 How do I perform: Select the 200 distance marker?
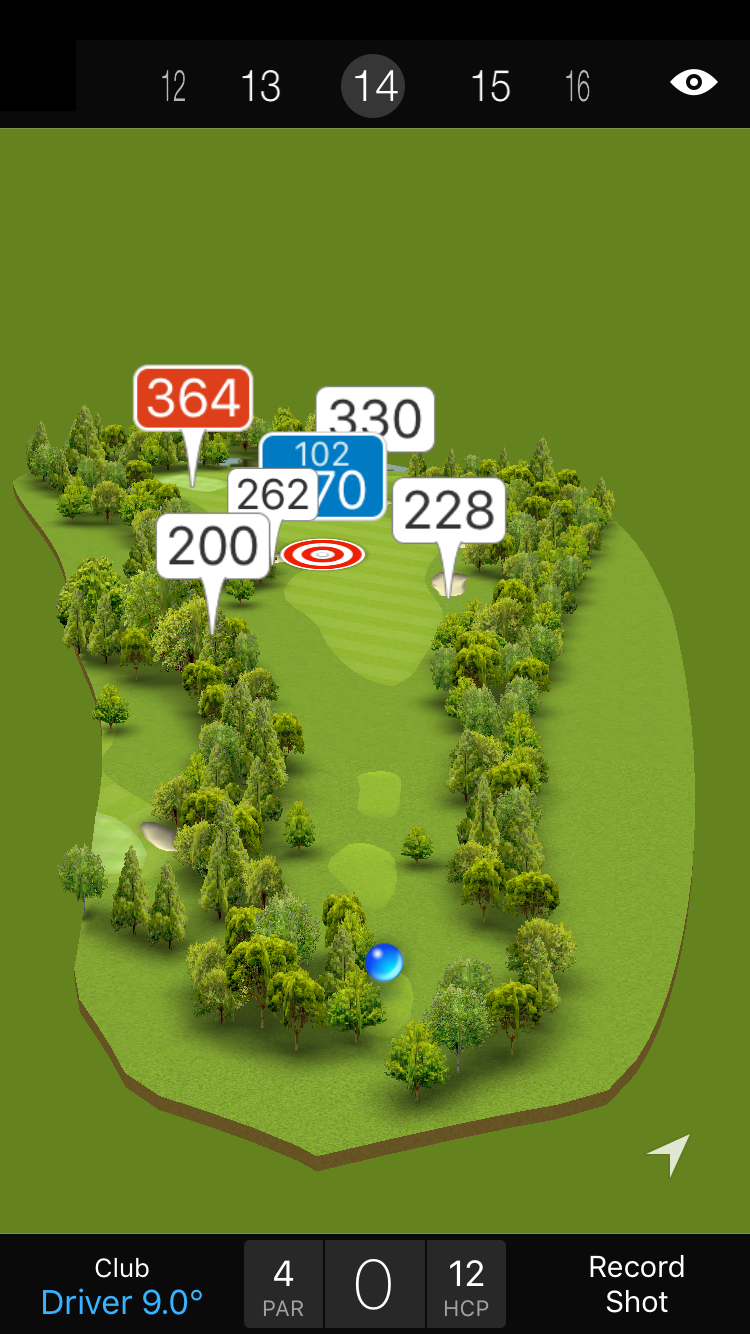tap(213, 546)
